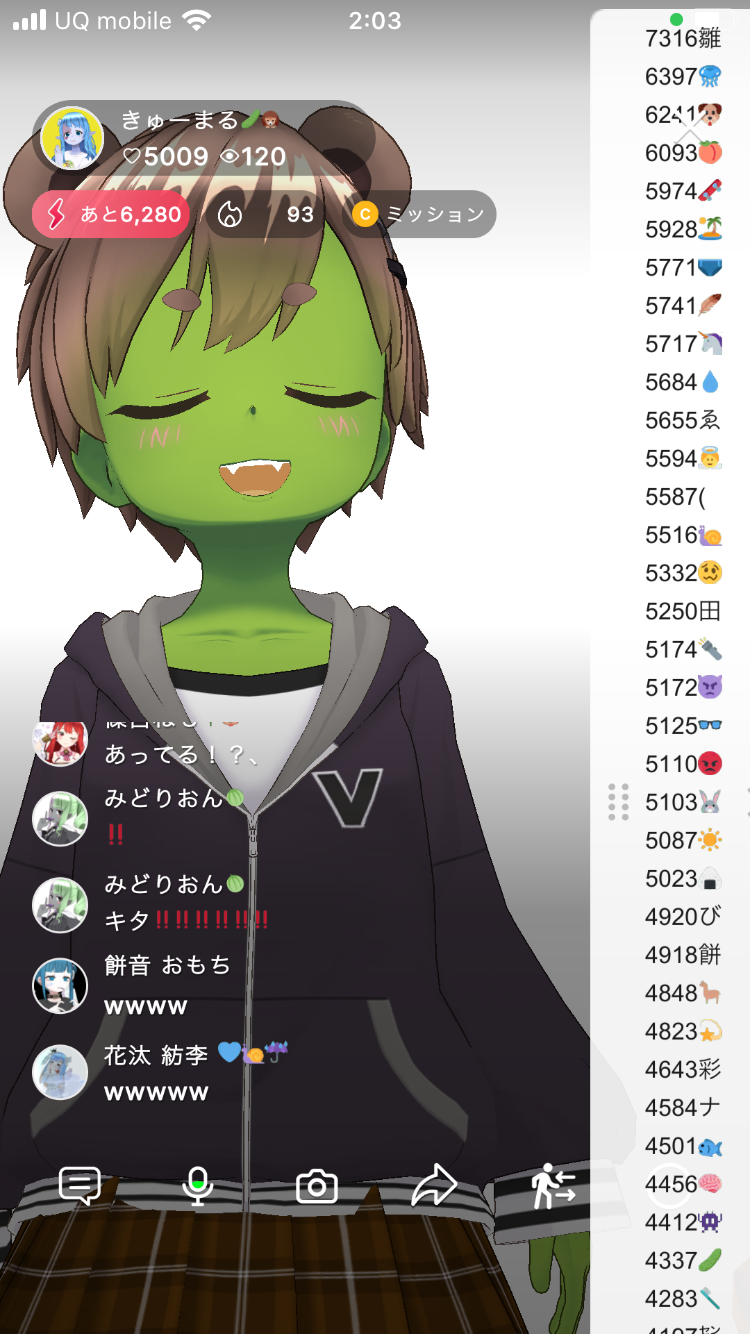
Task: Tap the avatar motion swap icon
Action: tap(553, 1186)
